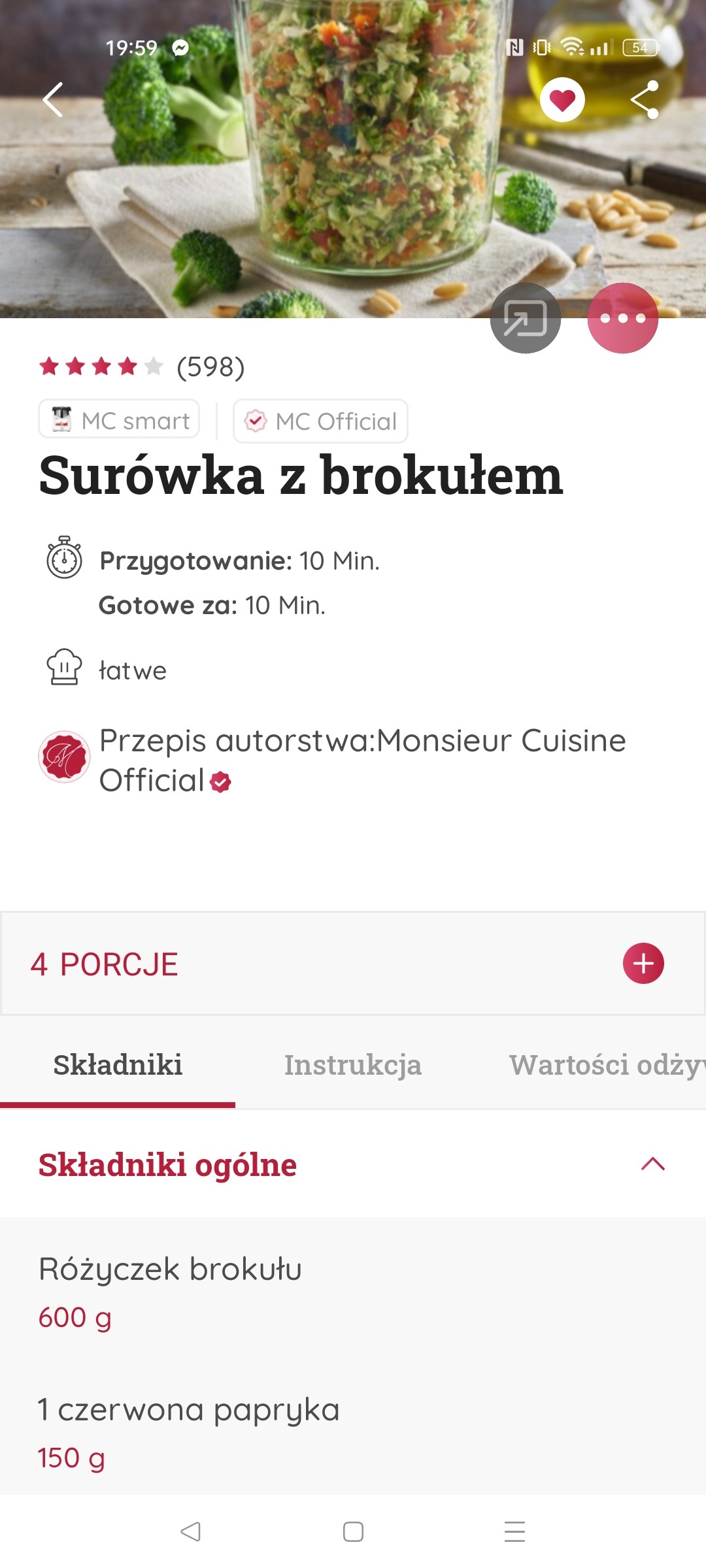Open the Wartości odżywcze tab
Image resolution: width=706 pixels, height=1568 pixels.
pos(605,1065)
